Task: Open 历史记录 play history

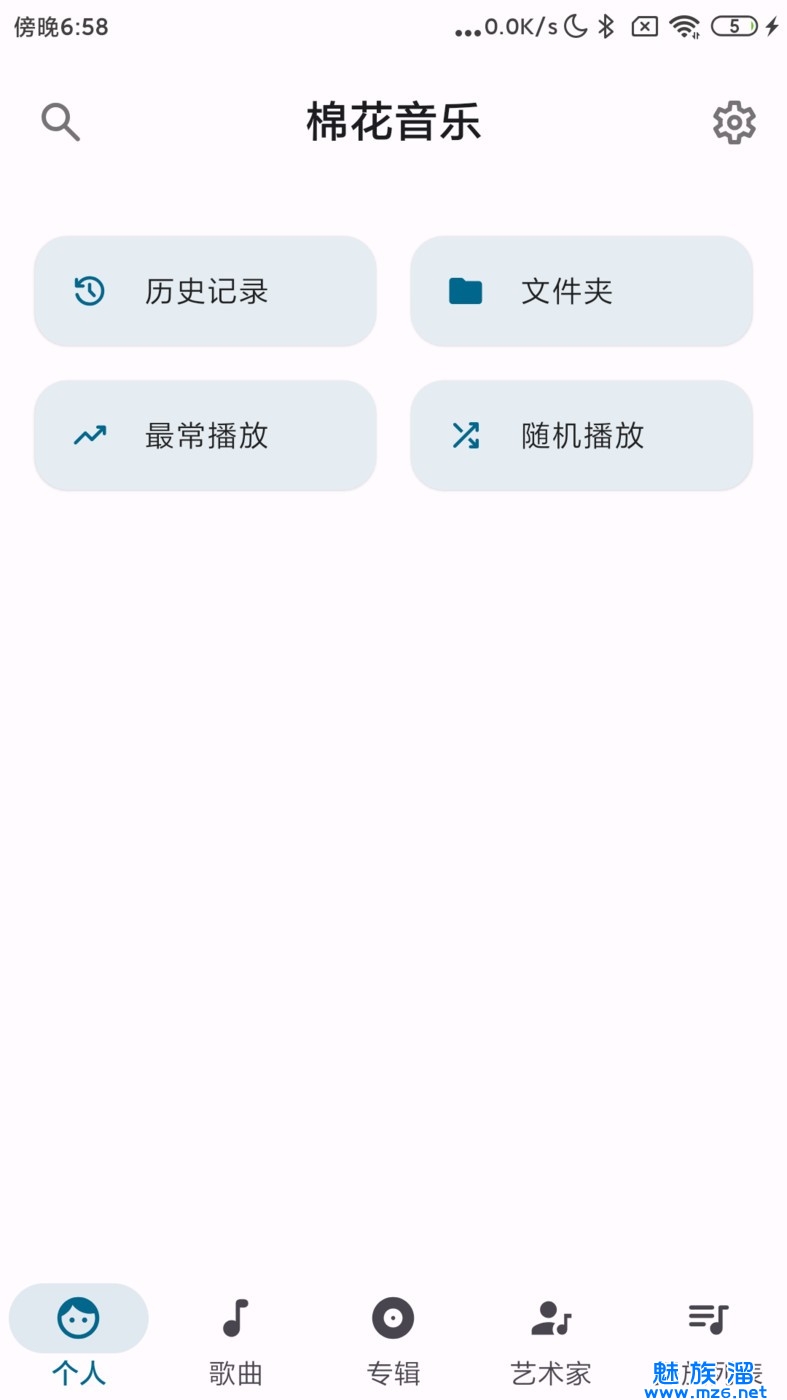Action: [205, 291]
